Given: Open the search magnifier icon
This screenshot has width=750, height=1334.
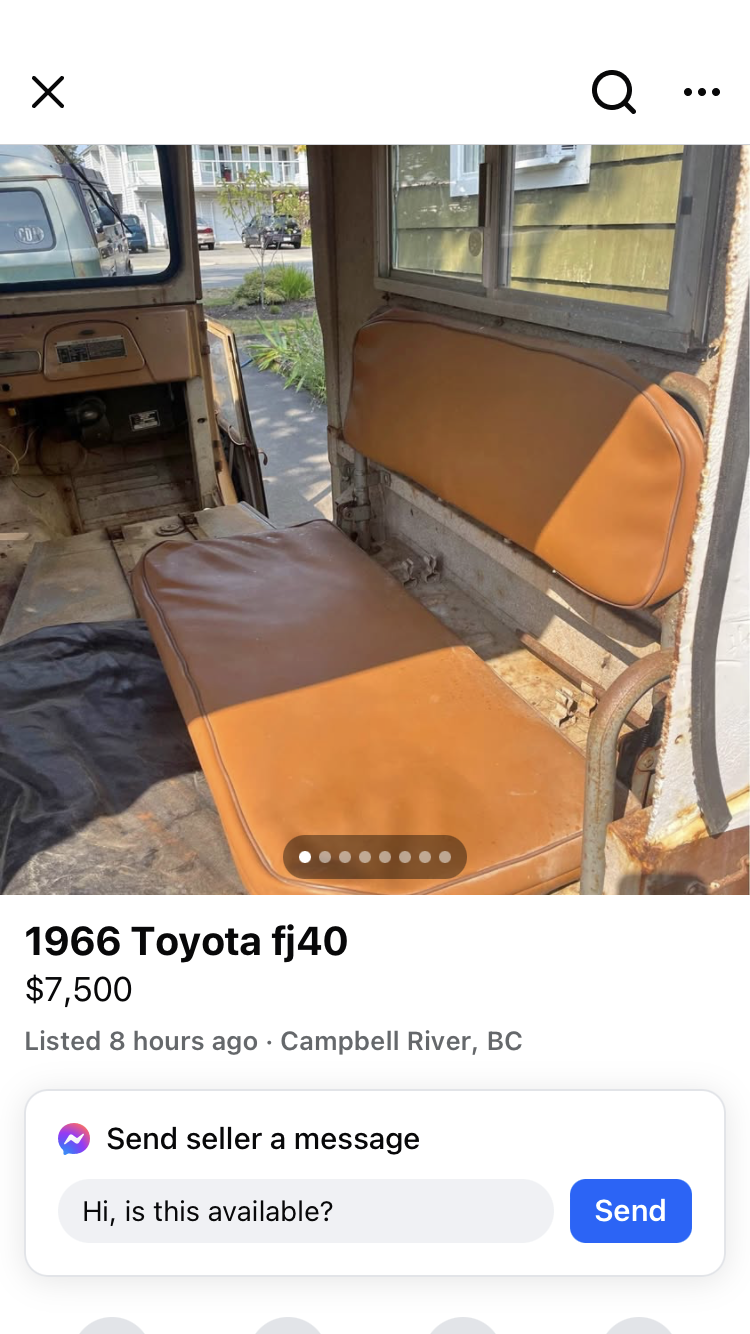Looking at the screenshot, I should 613,92.
